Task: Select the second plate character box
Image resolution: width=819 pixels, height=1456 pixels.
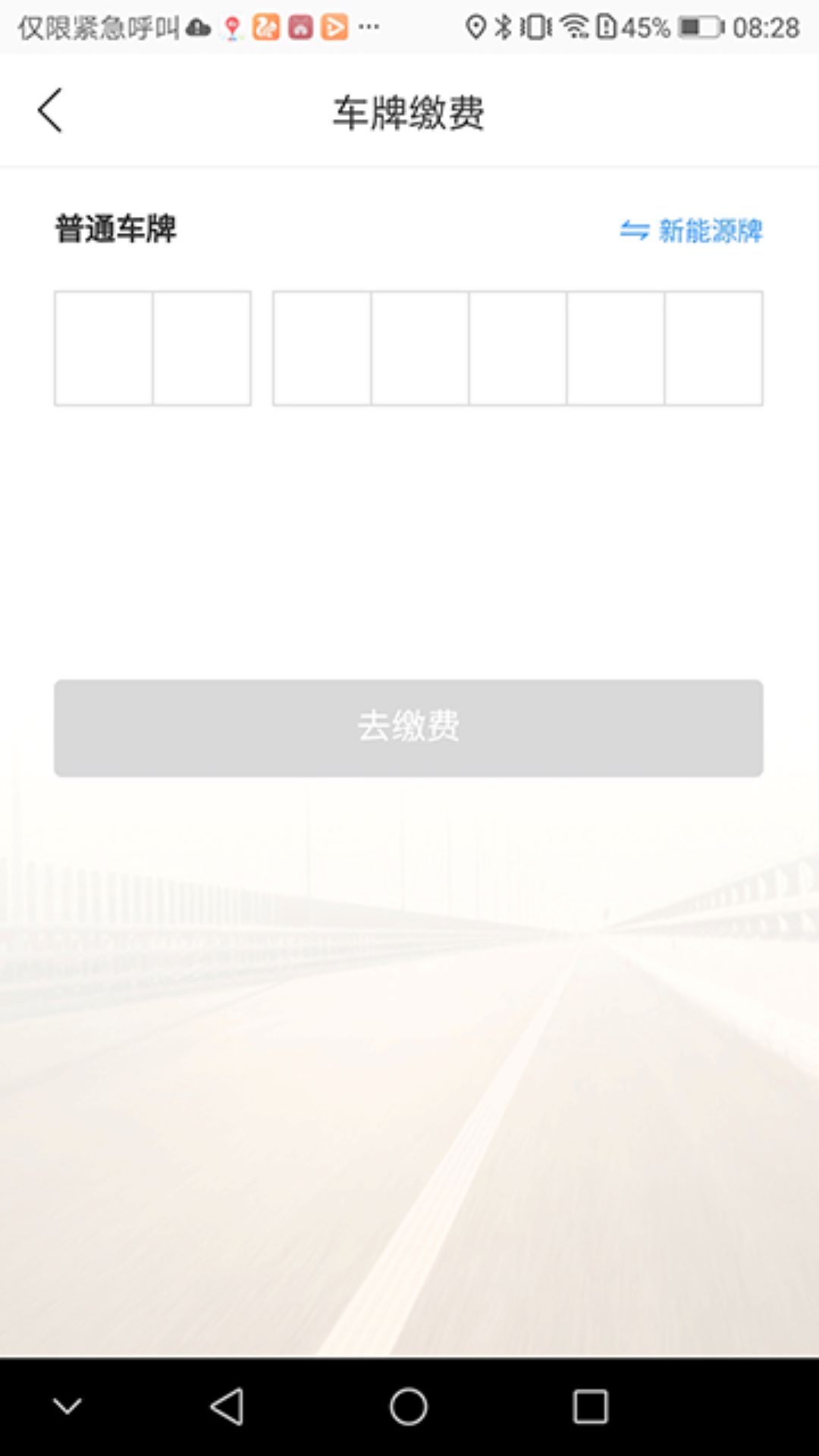Action: coord(202,348)
